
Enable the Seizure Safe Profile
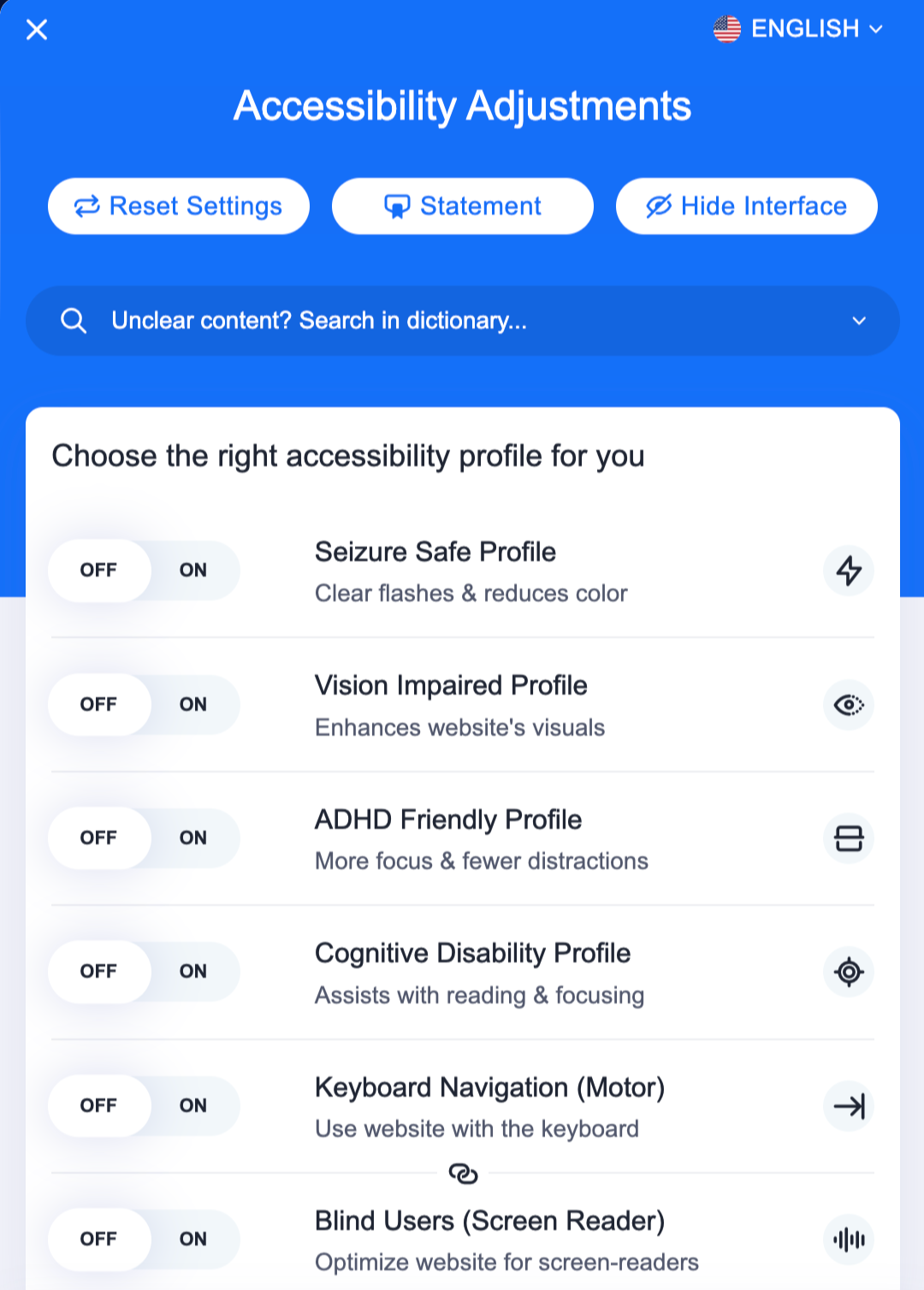(194, 571)
